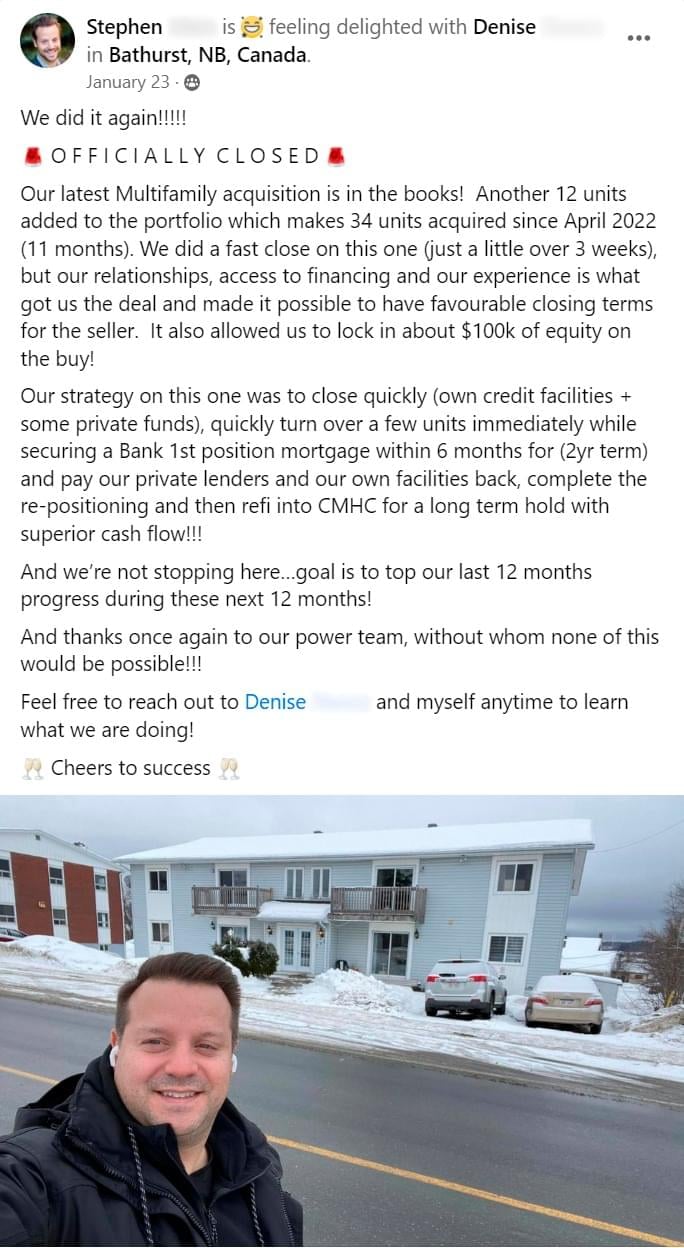684x1248 pixels.
Task: Open Stephen's profile picture
Action: [x=47, y=41]
